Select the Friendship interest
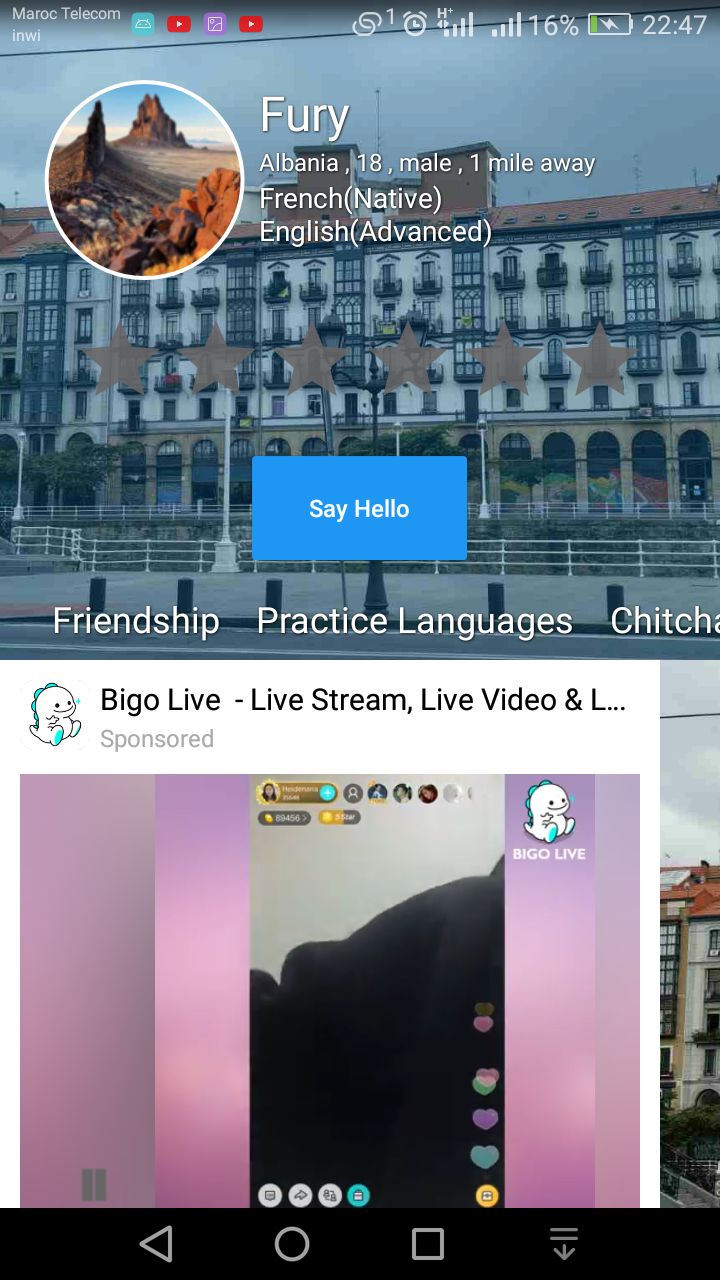720x1280 pixels. tap(136, 621)
